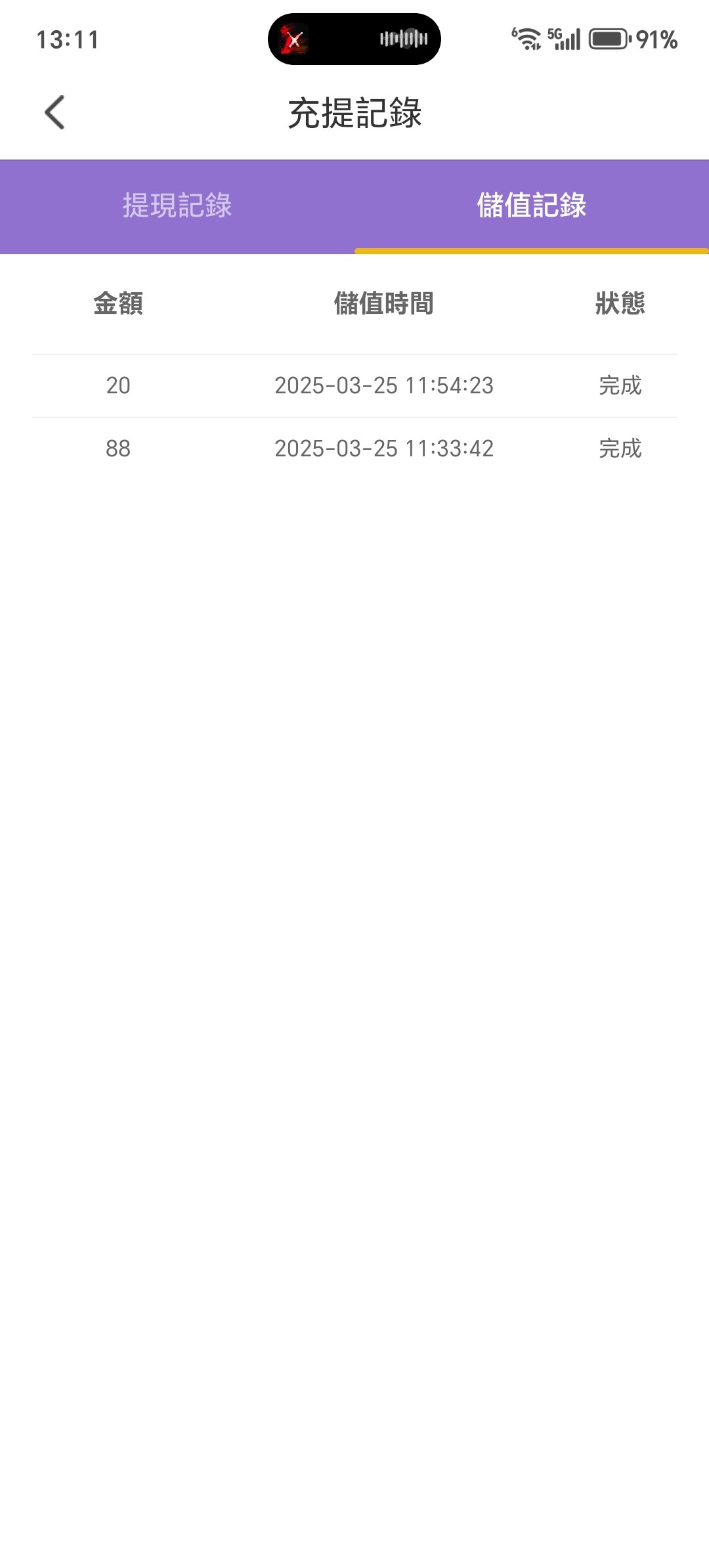Go back using the top-left arrow
This screenshot has height=1568, width=709.
click(x=54, y=112)
